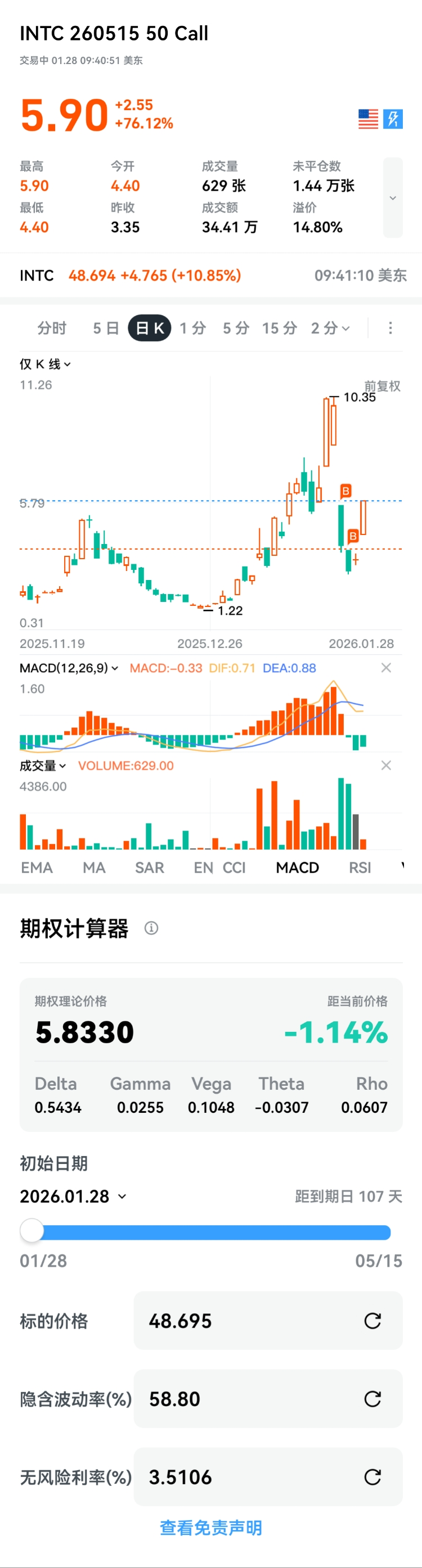Switch chart to 分时 view
This screenshot has height=1568, width=422.
point(52,329)
